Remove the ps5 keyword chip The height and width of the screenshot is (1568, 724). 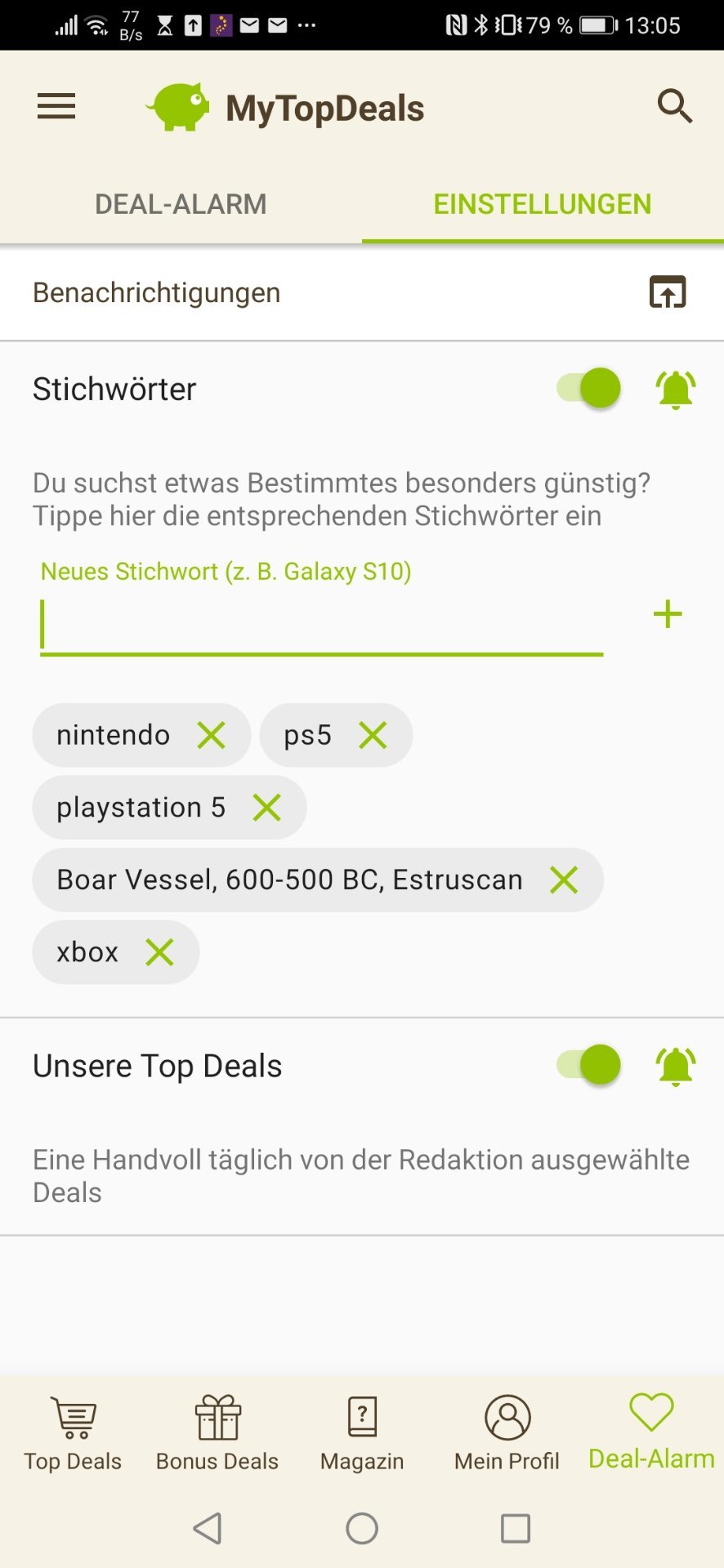373,735
